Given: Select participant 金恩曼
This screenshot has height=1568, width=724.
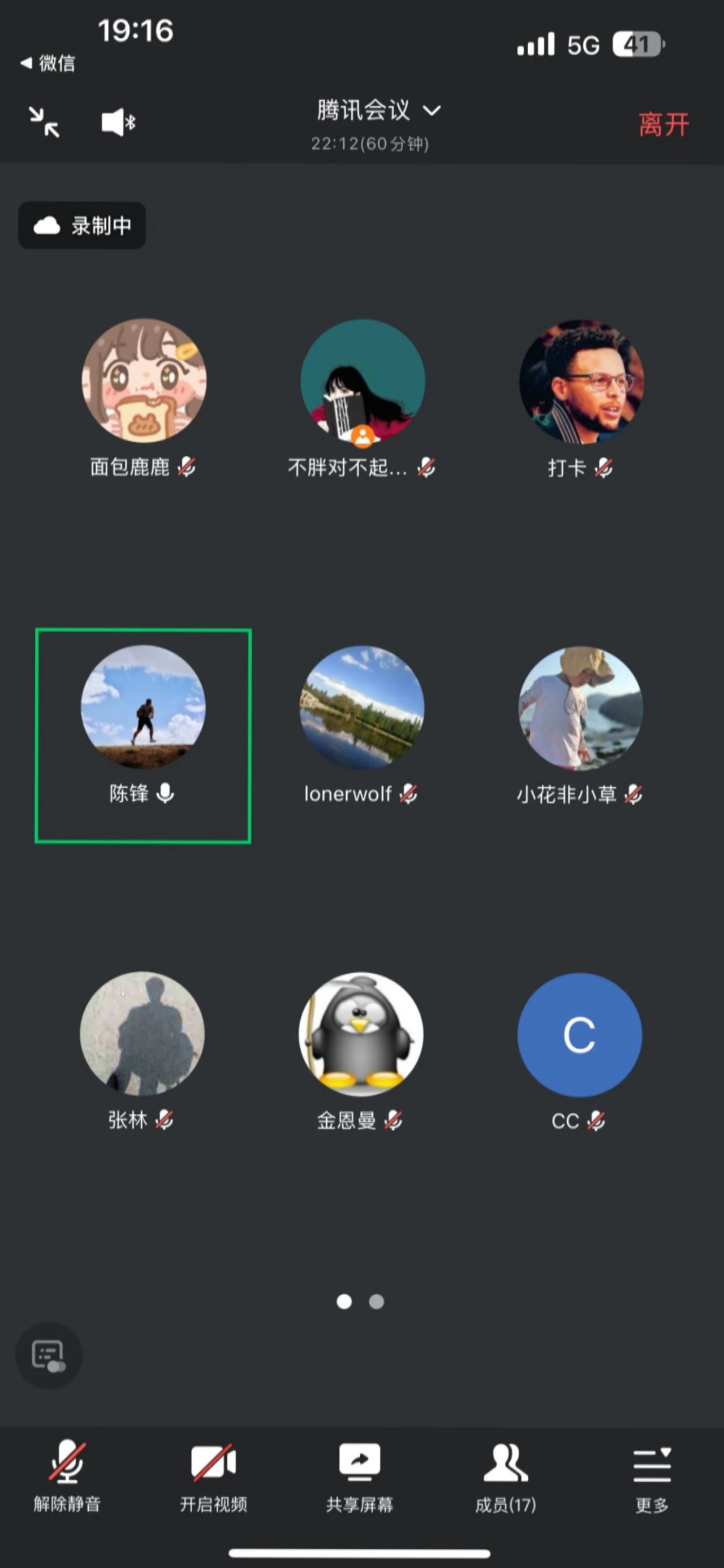Looking at the screenshot, I should click(x=360, y=1034).
